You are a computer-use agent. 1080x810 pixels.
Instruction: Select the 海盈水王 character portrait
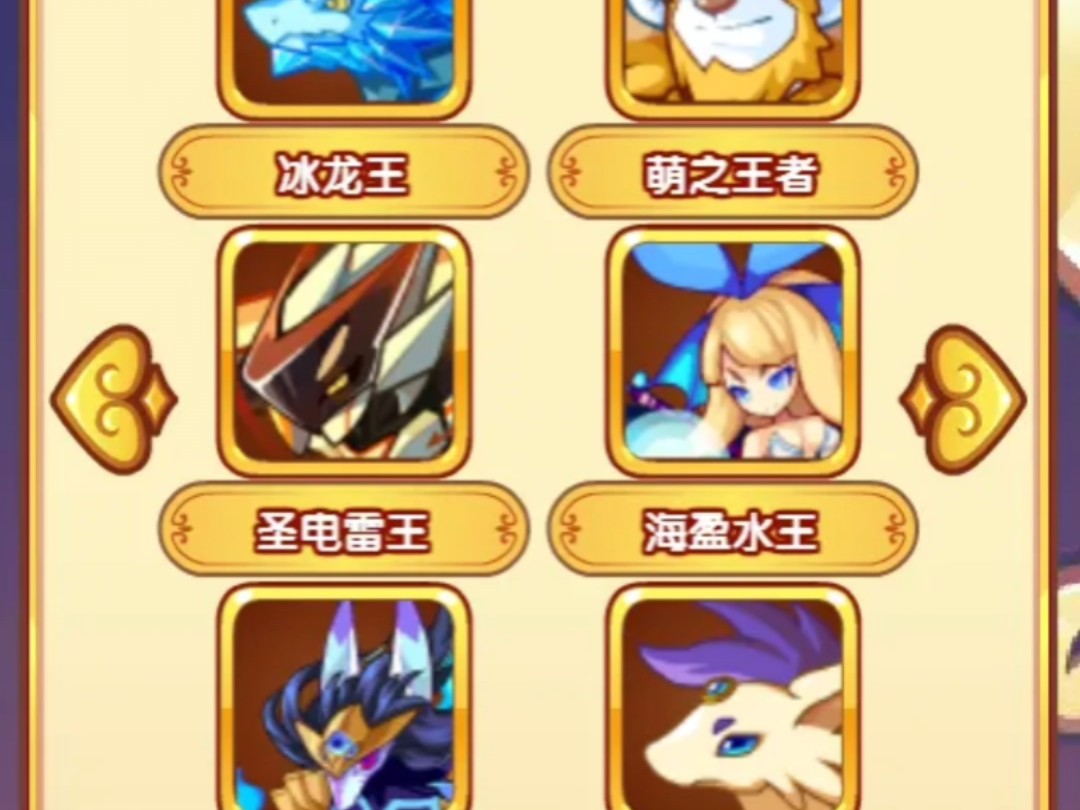coord(732,350)
